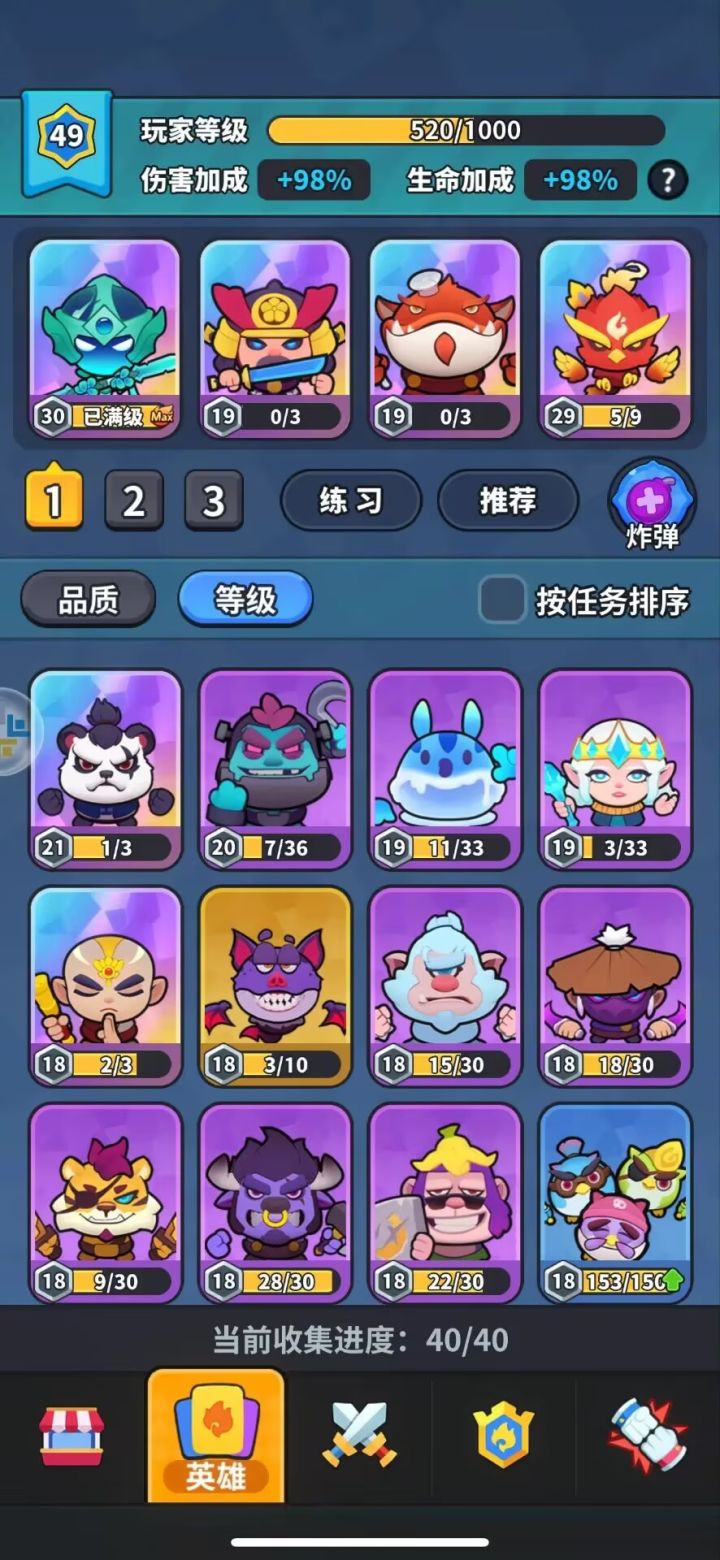Switch sorting to 等级 mode

point(243,597)
